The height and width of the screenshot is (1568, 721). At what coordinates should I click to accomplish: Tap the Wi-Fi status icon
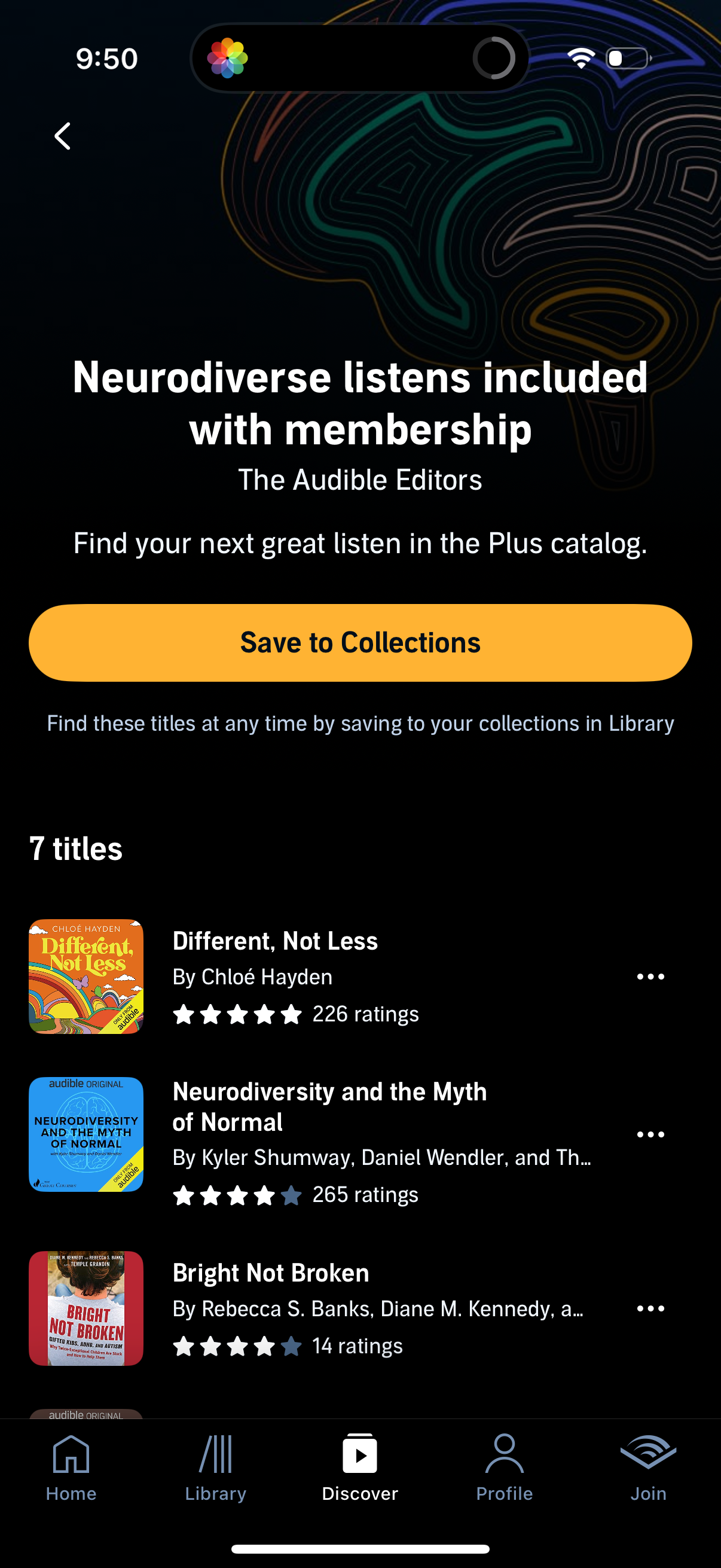click(x=580, y=58)
